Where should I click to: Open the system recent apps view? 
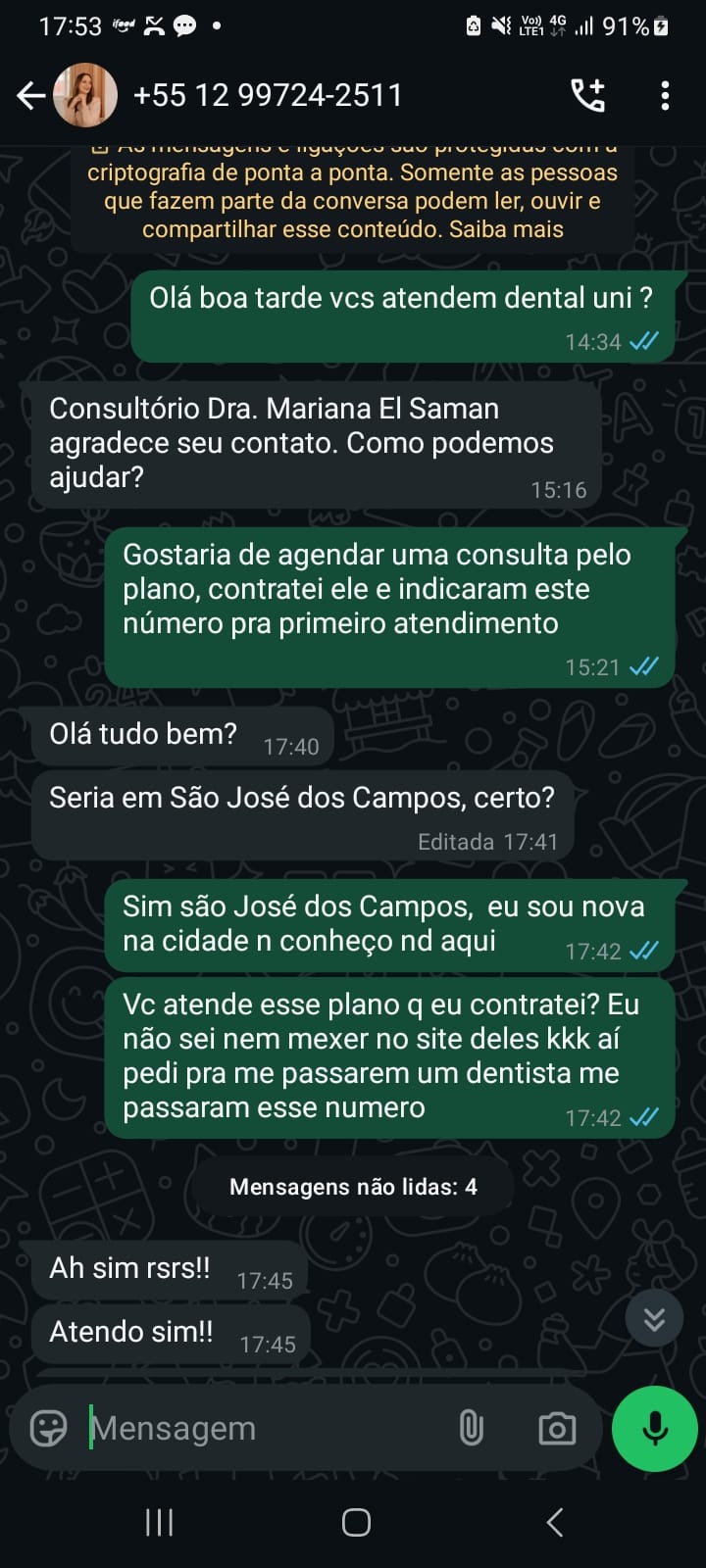159,1522
